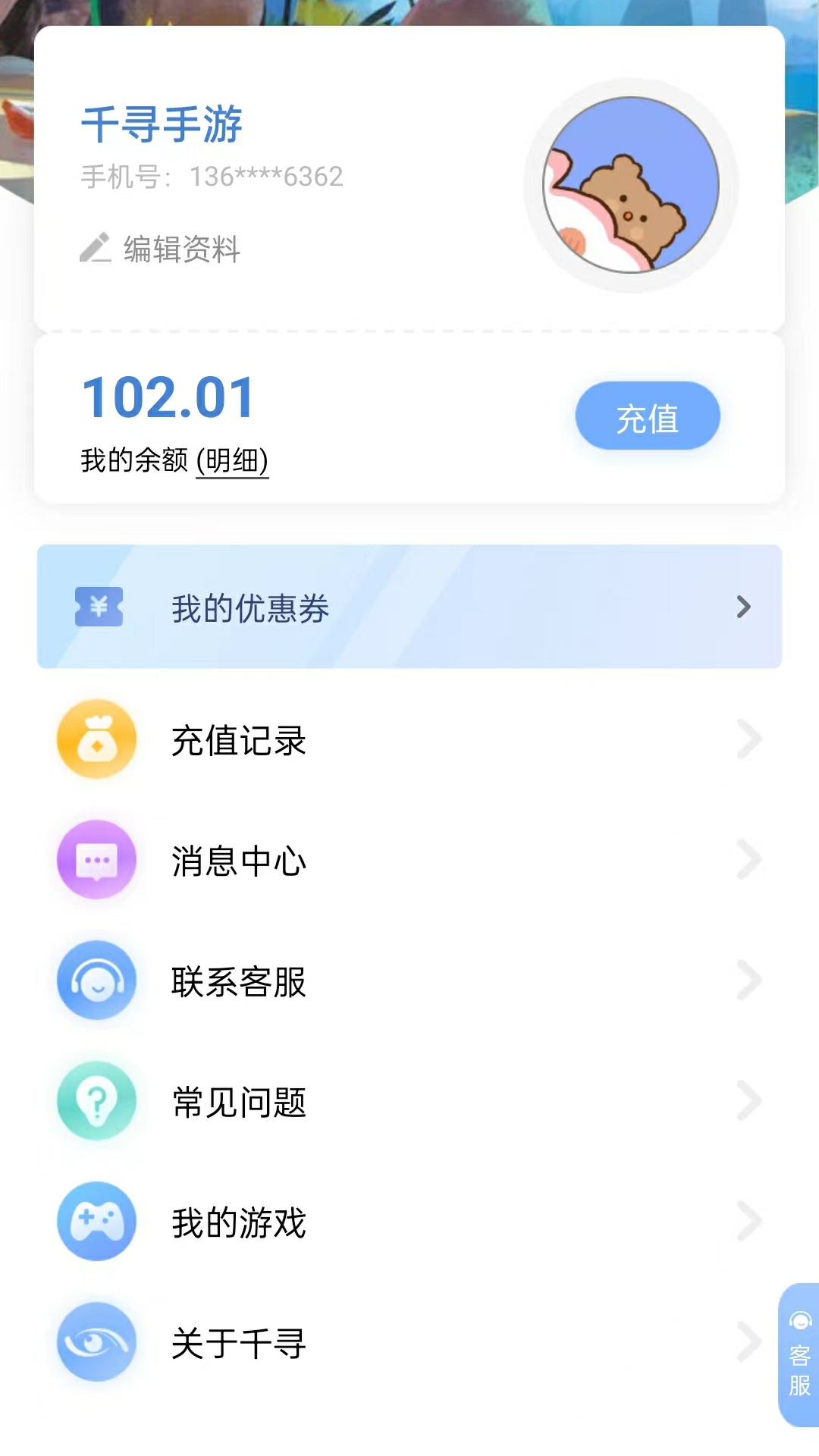The width and height of the screenshot is (819, 1456).
Task: Select the purple message bubble icon
Action: click(96, 860)
